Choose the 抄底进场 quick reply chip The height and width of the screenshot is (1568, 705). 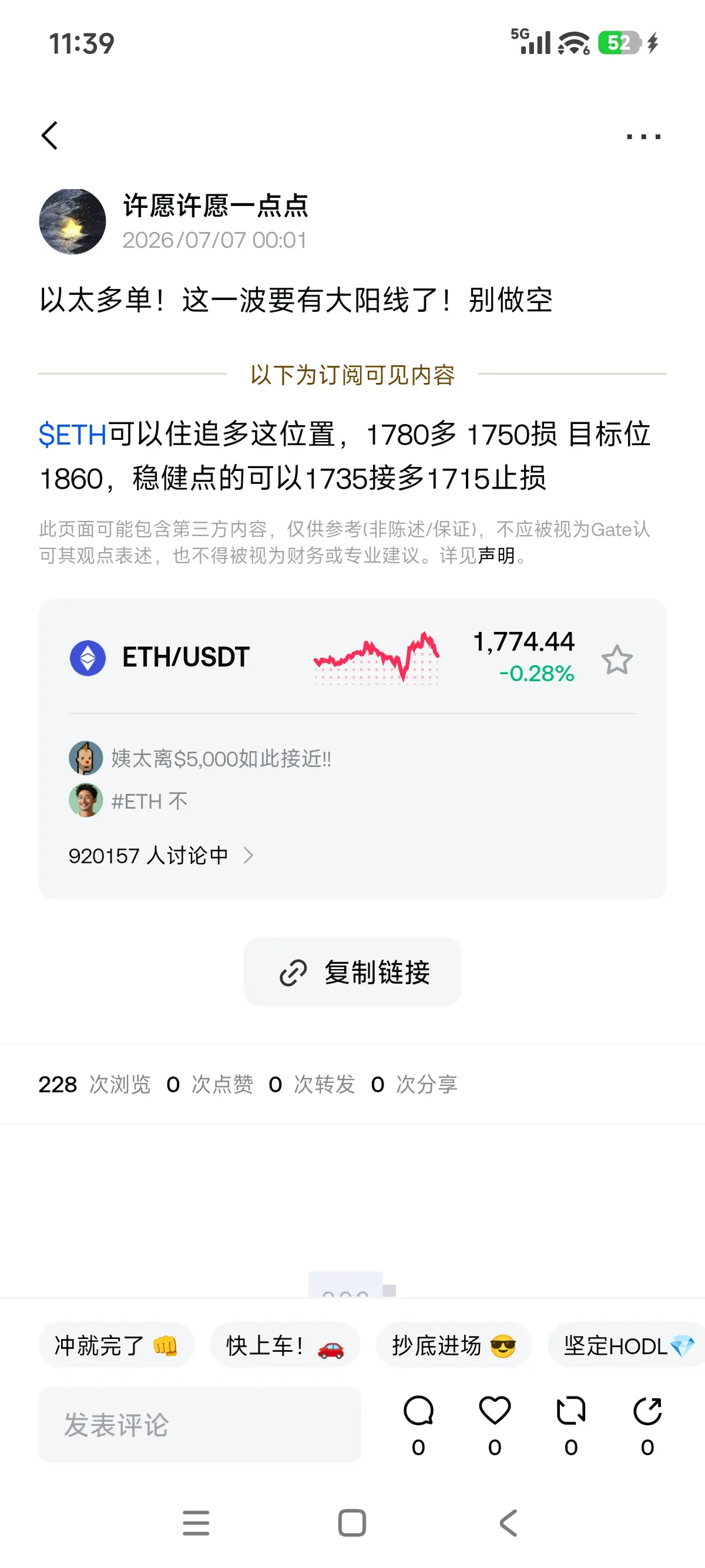pyautogui.click(x=454, y=1345)
